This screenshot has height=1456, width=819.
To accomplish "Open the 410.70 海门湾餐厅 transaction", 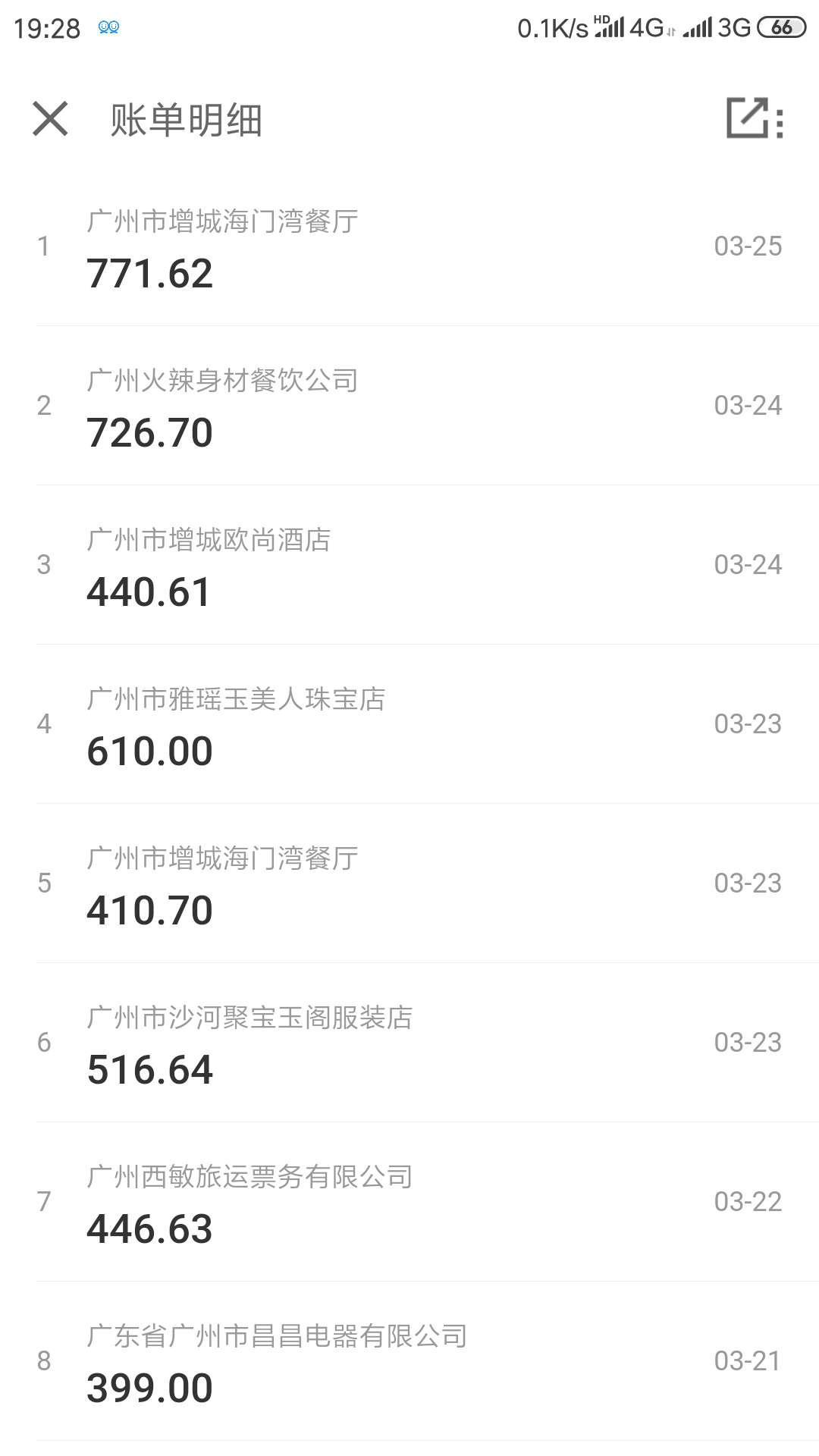I will pos(409,883).
